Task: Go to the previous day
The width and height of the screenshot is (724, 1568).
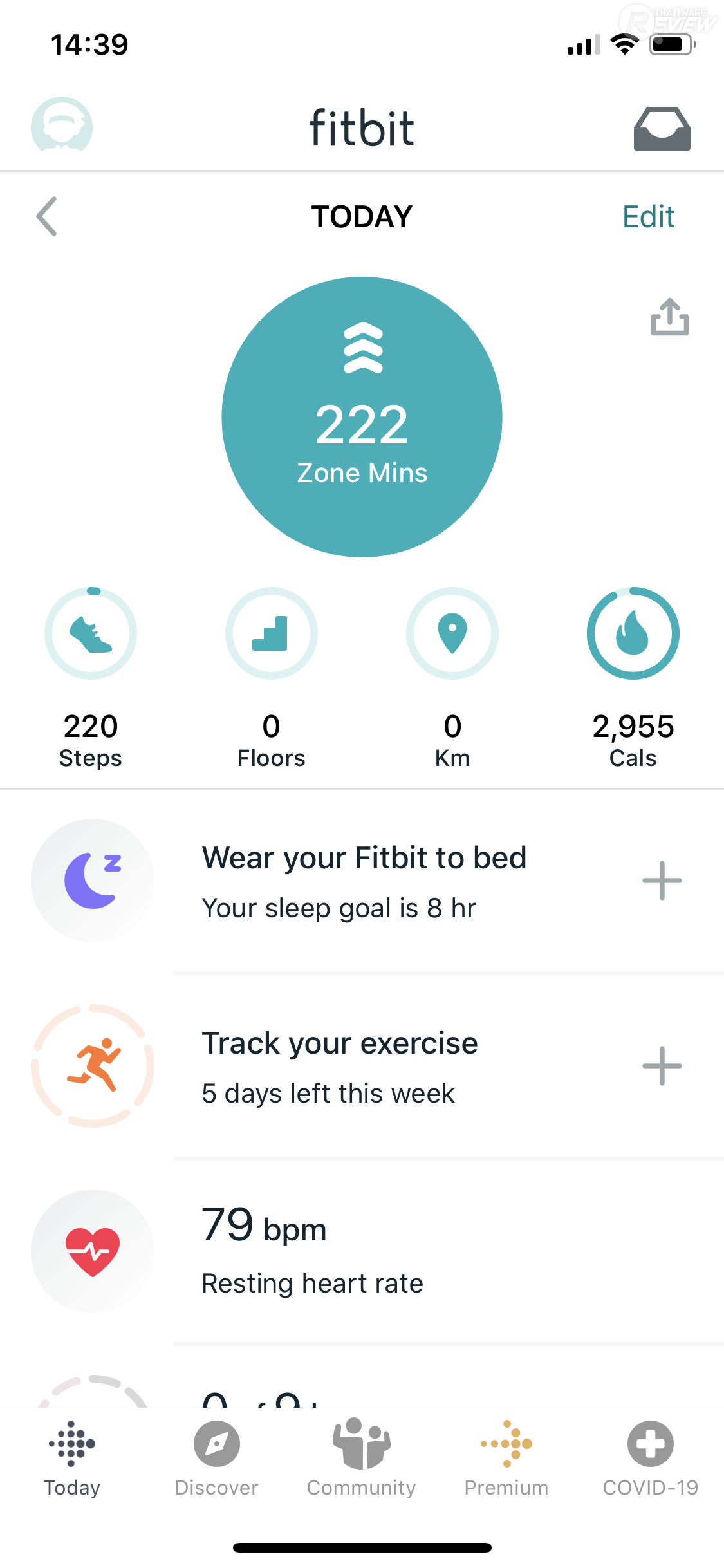Action: (47, 216)
